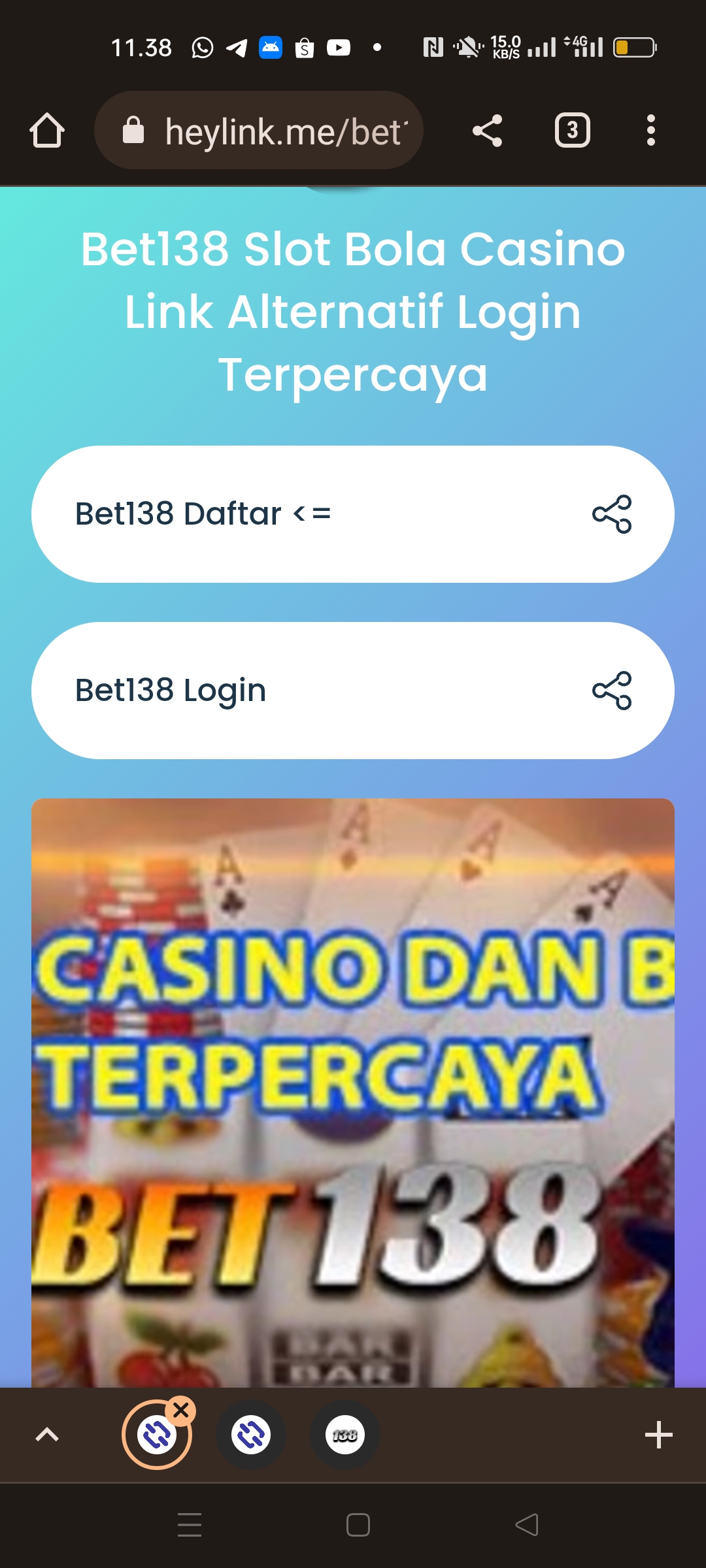Share the current page from the toolbar
This screenshot has width=706, height=1568.
click(488, 131)
